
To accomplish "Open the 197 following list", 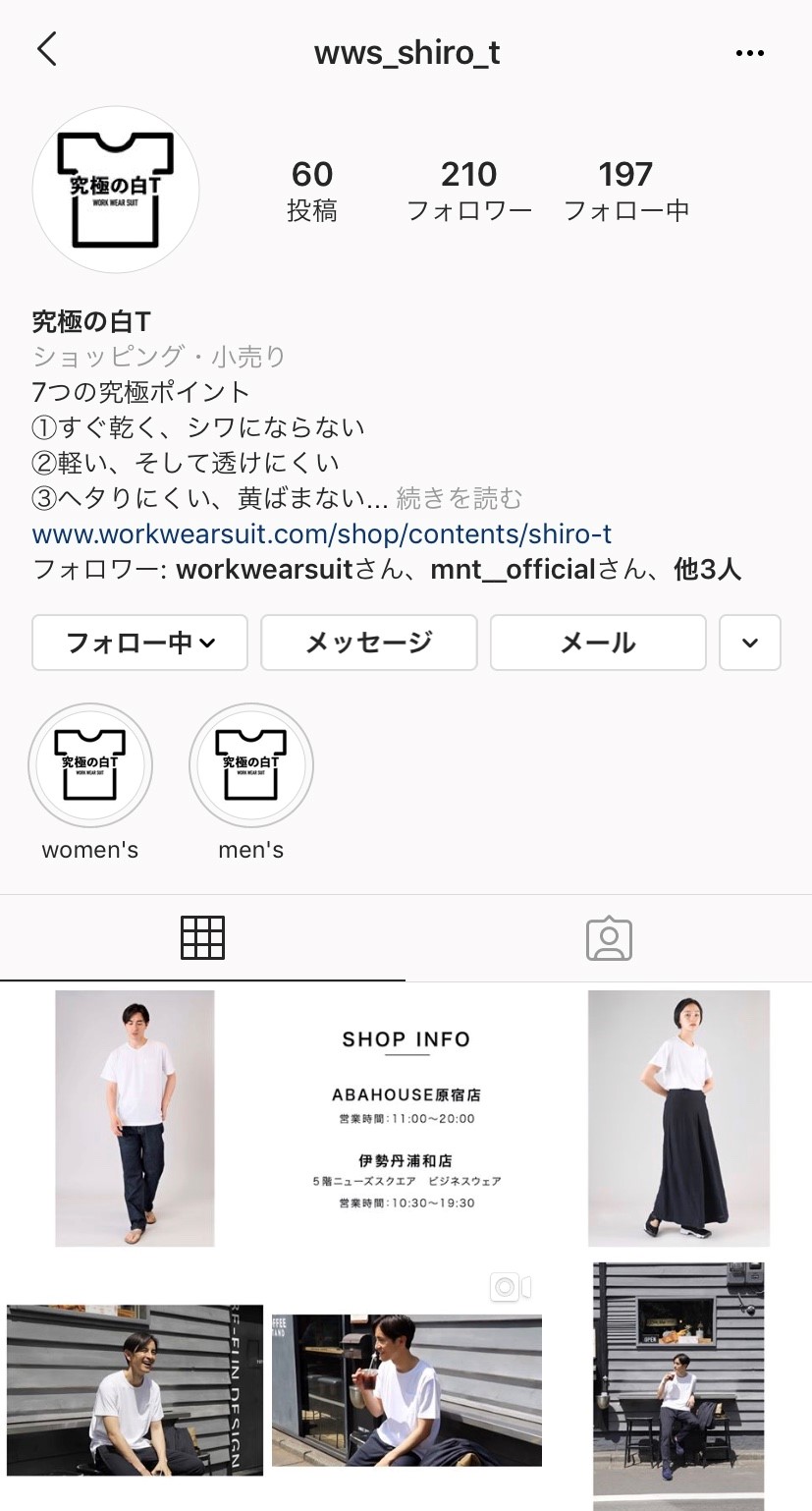I will [625, 191].
